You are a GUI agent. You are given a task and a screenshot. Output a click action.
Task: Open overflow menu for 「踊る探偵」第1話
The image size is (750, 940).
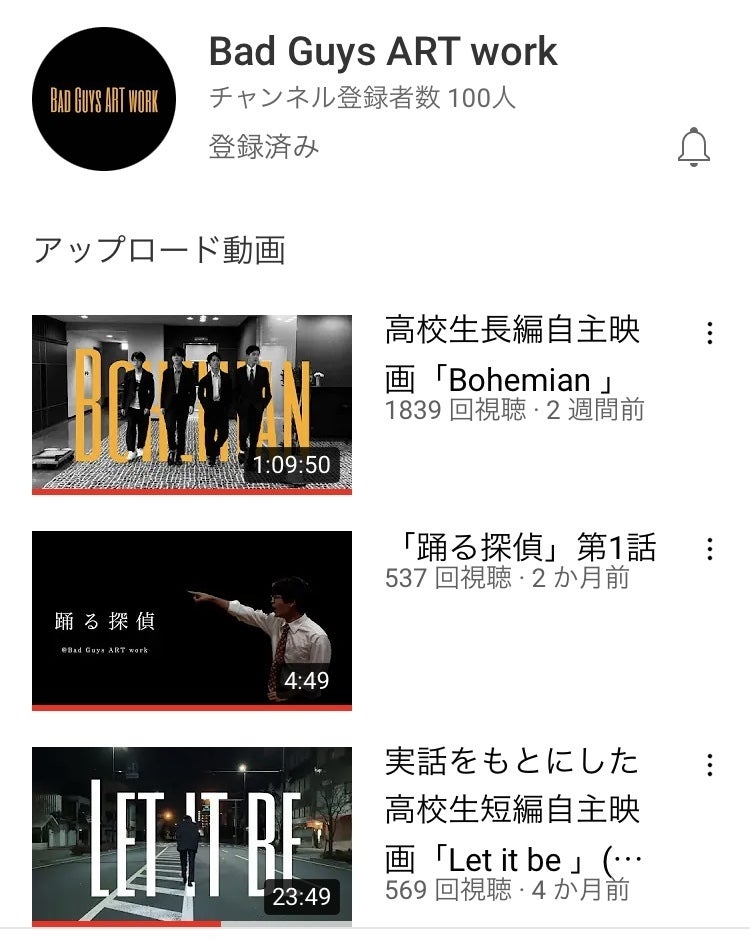point(709,548)
